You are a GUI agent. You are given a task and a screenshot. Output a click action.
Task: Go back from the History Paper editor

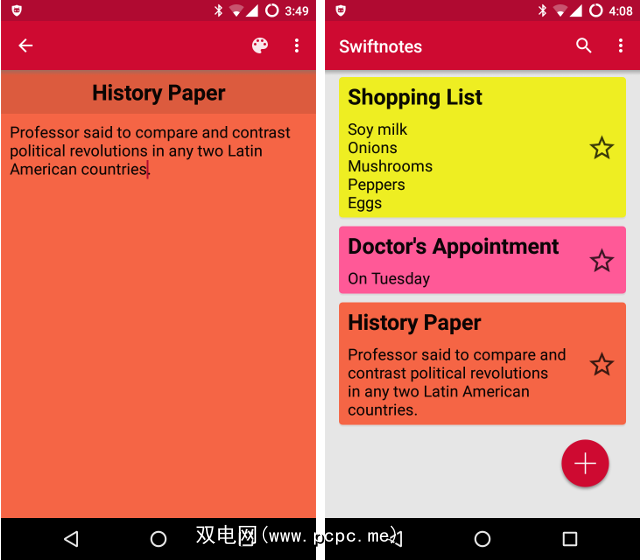point(26,46)
